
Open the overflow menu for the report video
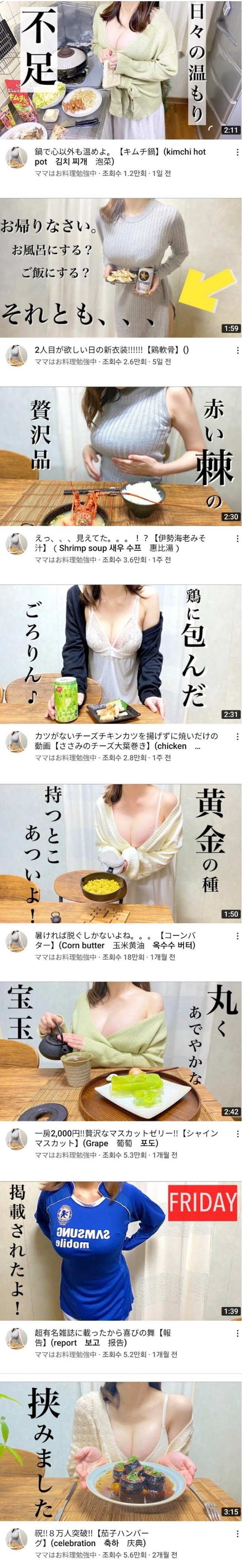point(236,1333)
